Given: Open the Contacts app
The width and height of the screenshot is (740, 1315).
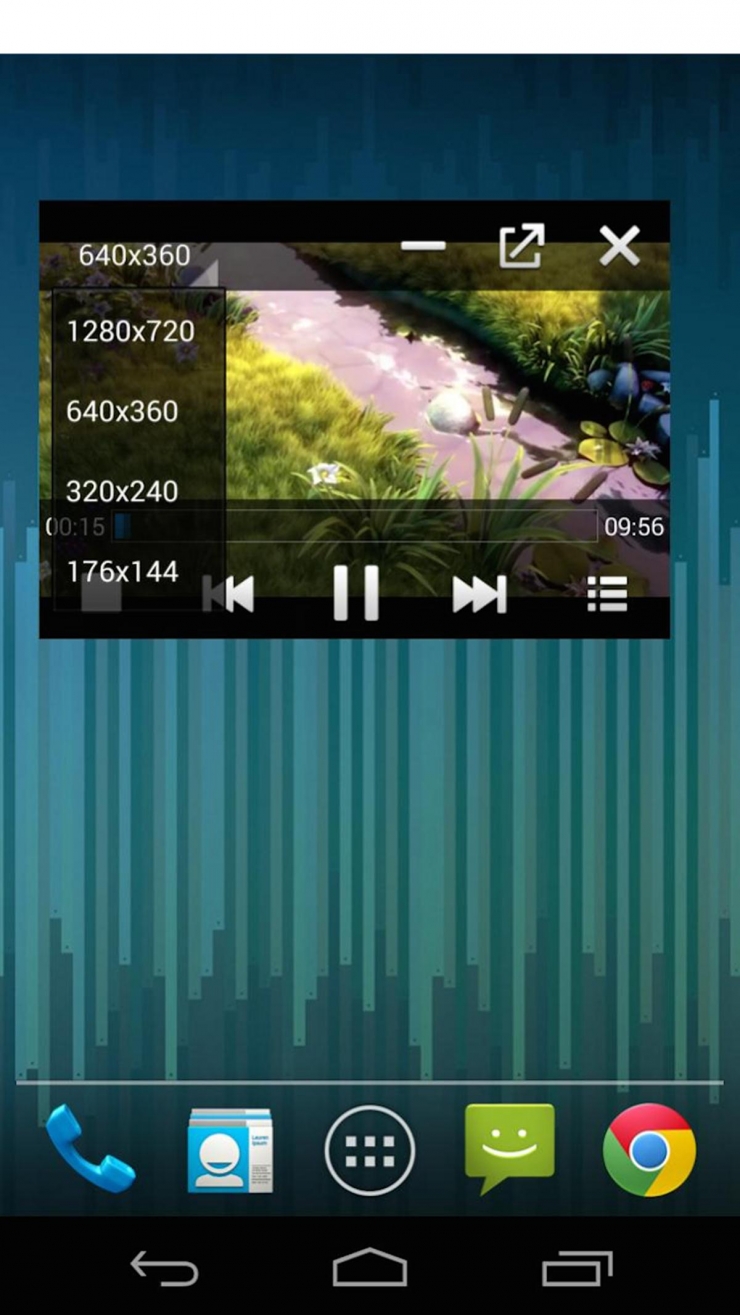Looking at the screenshot, I should tap(229, 1150).
